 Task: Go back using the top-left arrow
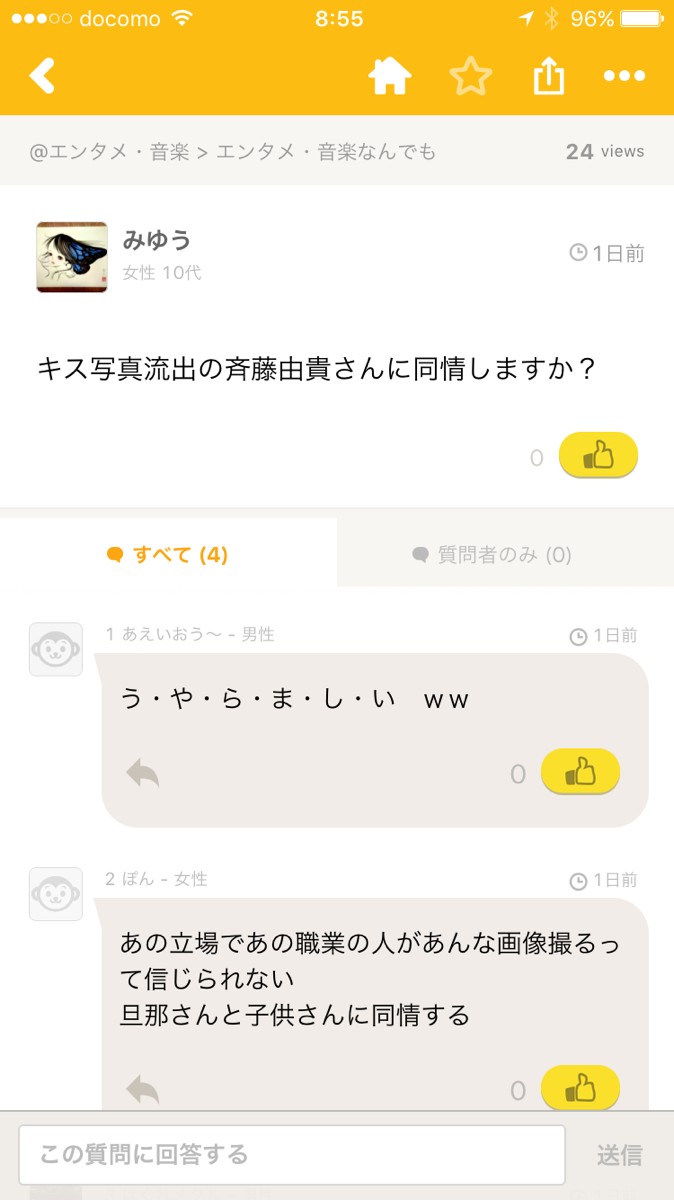click(x=43, y=76)
